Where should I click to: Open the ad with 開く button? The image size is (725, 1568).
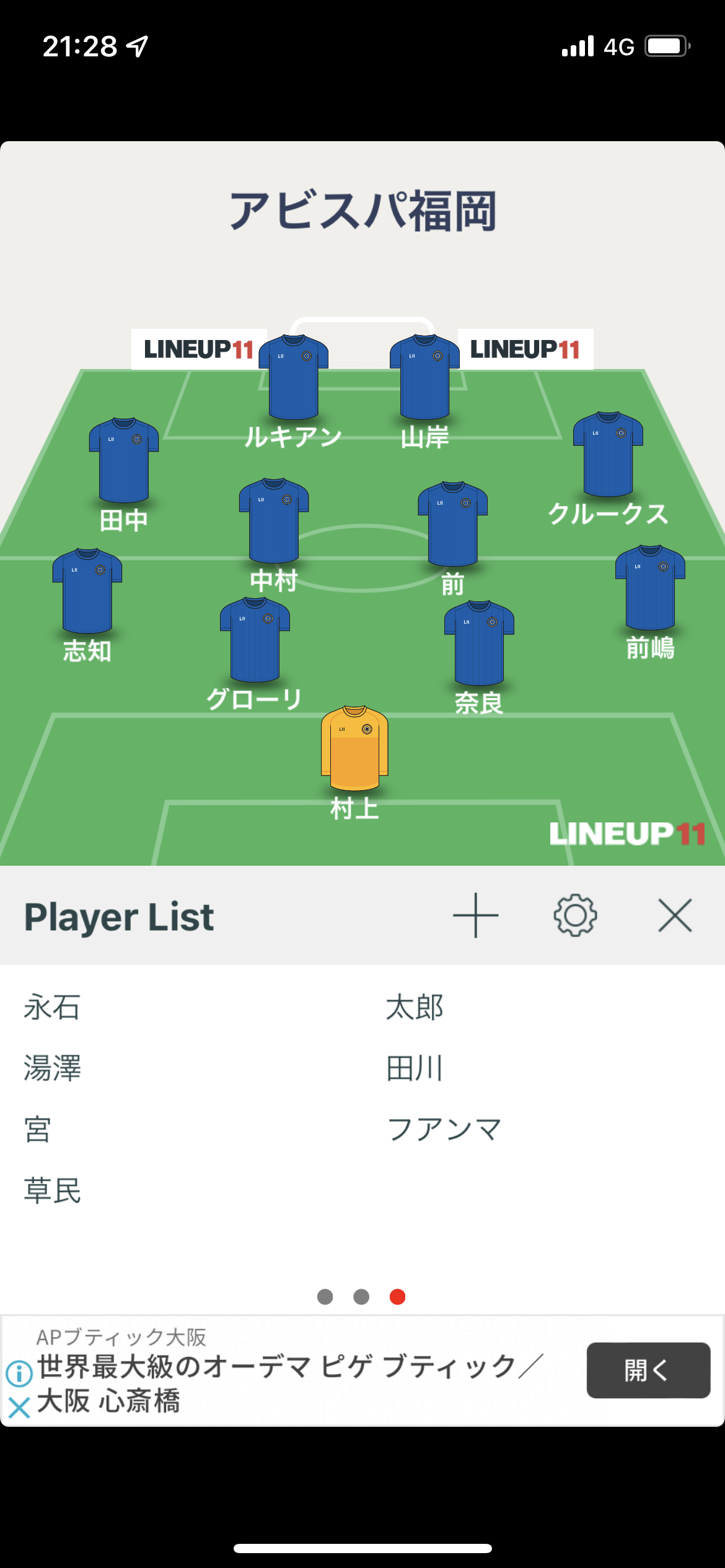(648, 1370)
